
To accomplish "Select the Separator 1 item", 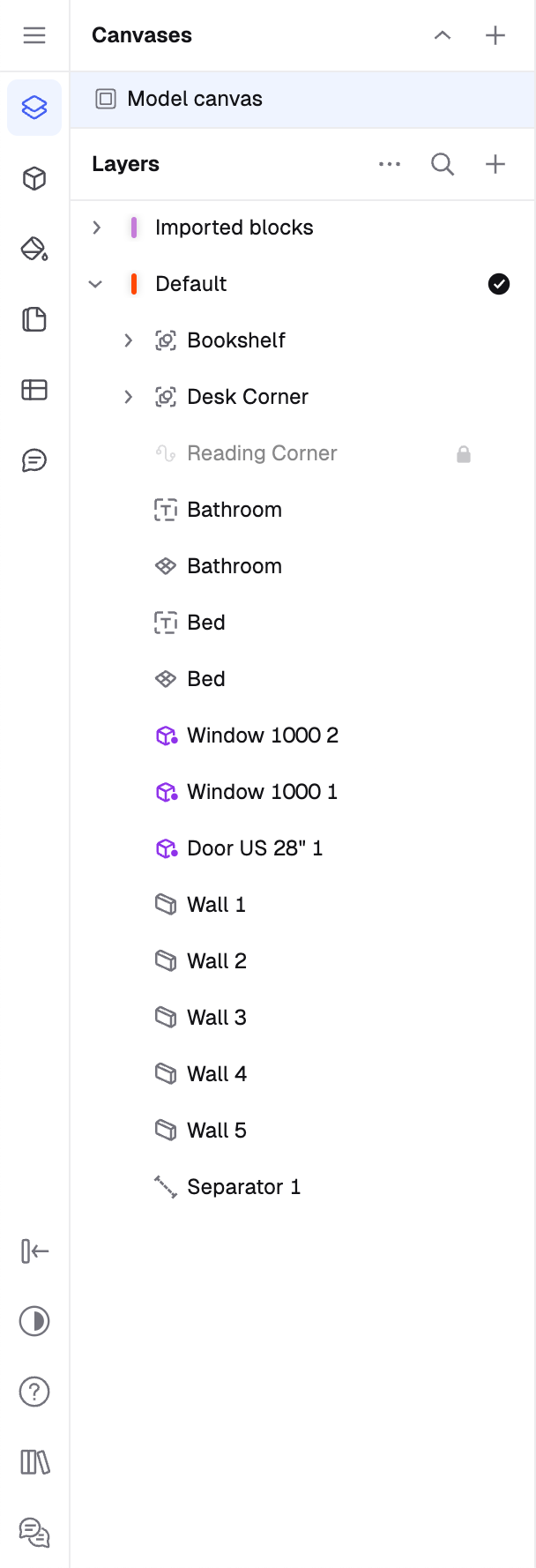I will click(244, 1187).
